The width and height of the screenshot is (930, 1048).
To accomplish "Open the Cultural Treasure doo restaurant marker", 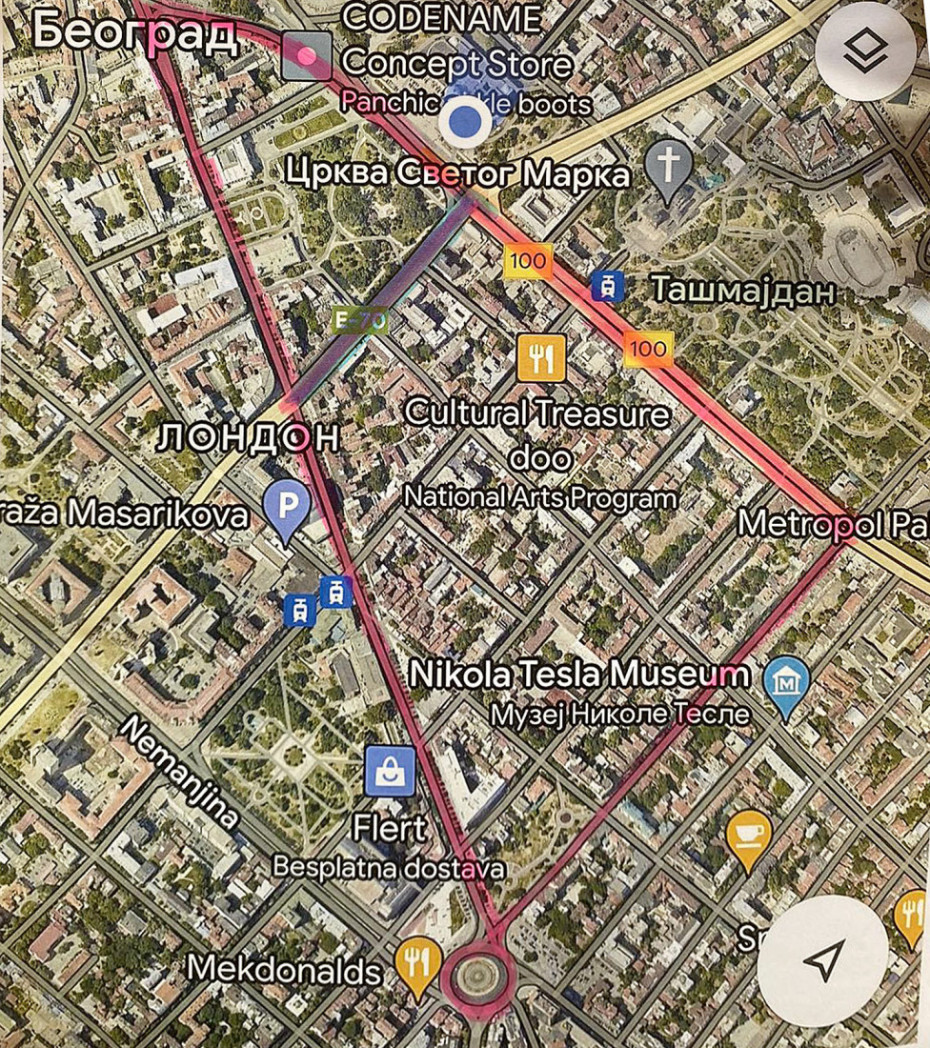I will pos(542,358).
